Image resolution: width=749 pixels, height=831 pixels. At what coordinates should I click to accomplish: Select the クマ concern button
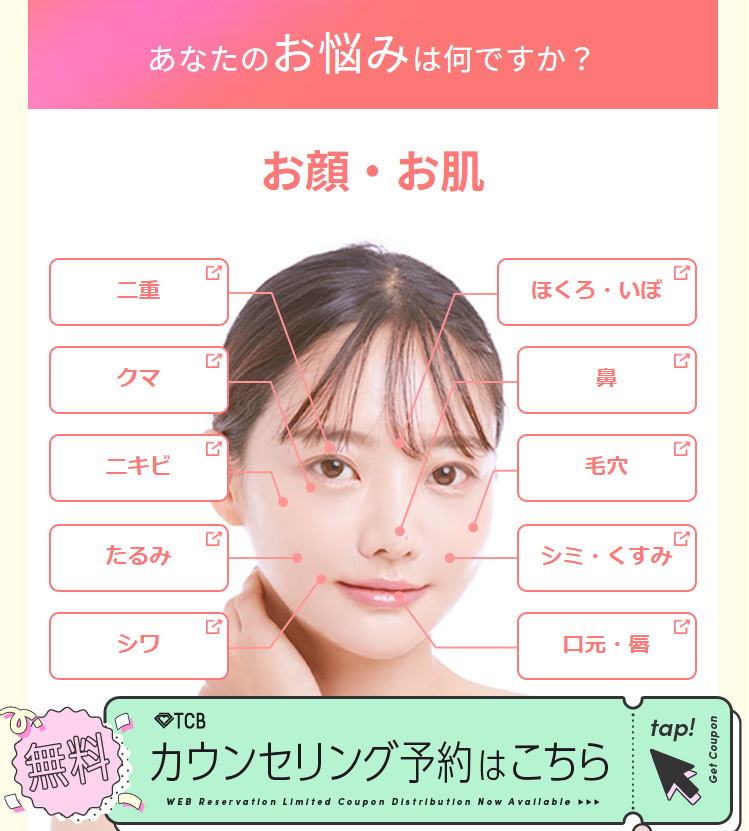139,380
